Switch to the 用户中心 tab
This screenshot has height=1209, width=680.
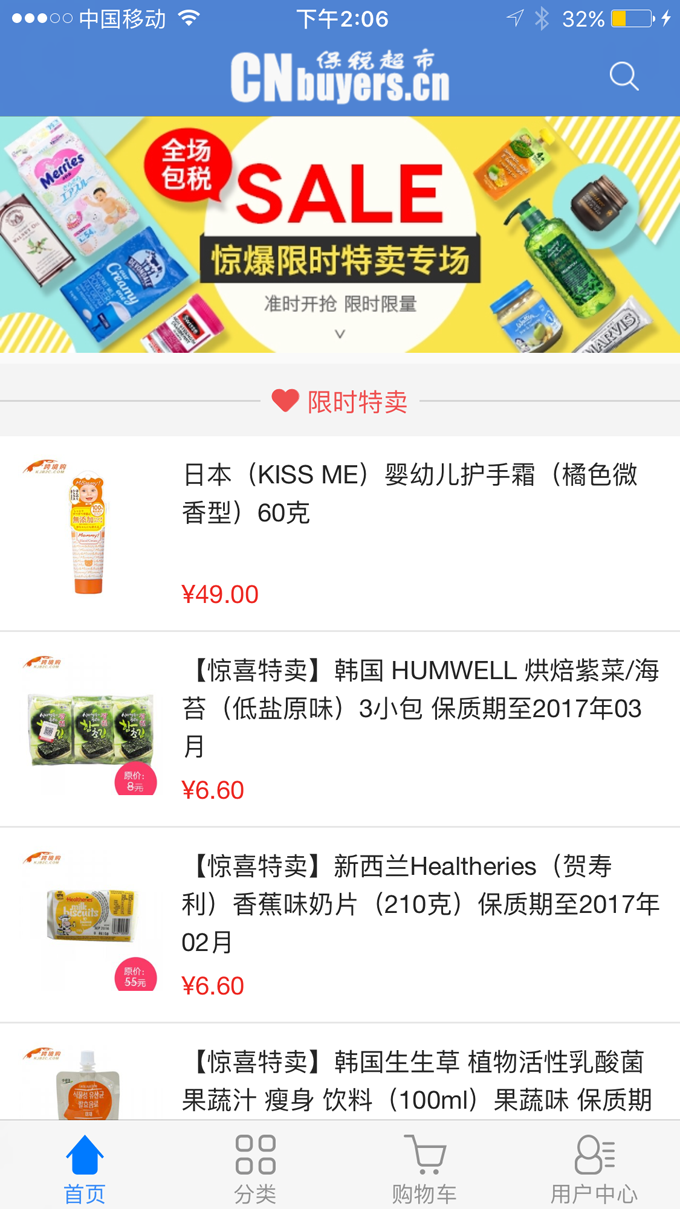coord(594,1167)
